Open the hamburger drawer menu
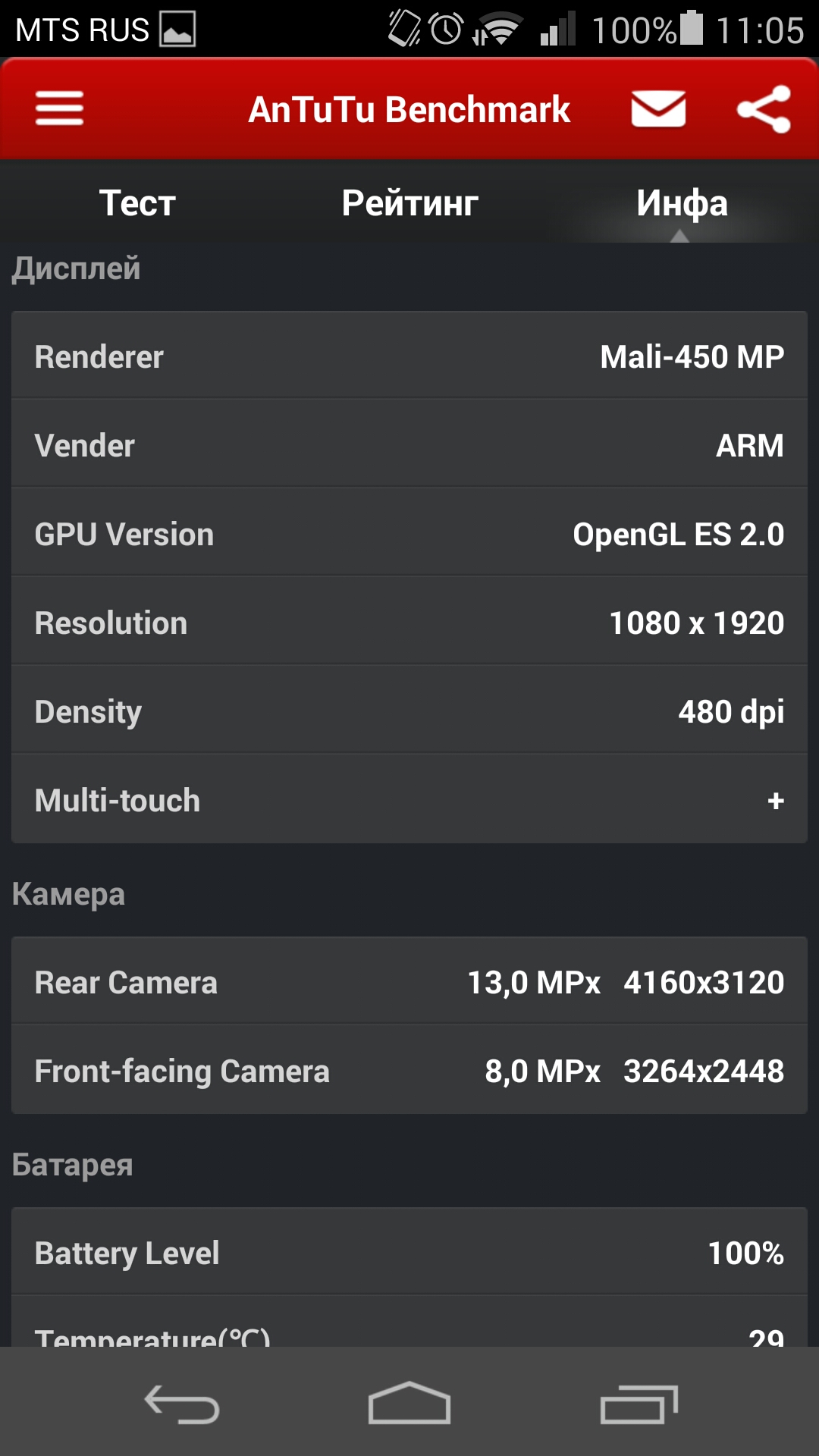 click(x=59, y=108)
